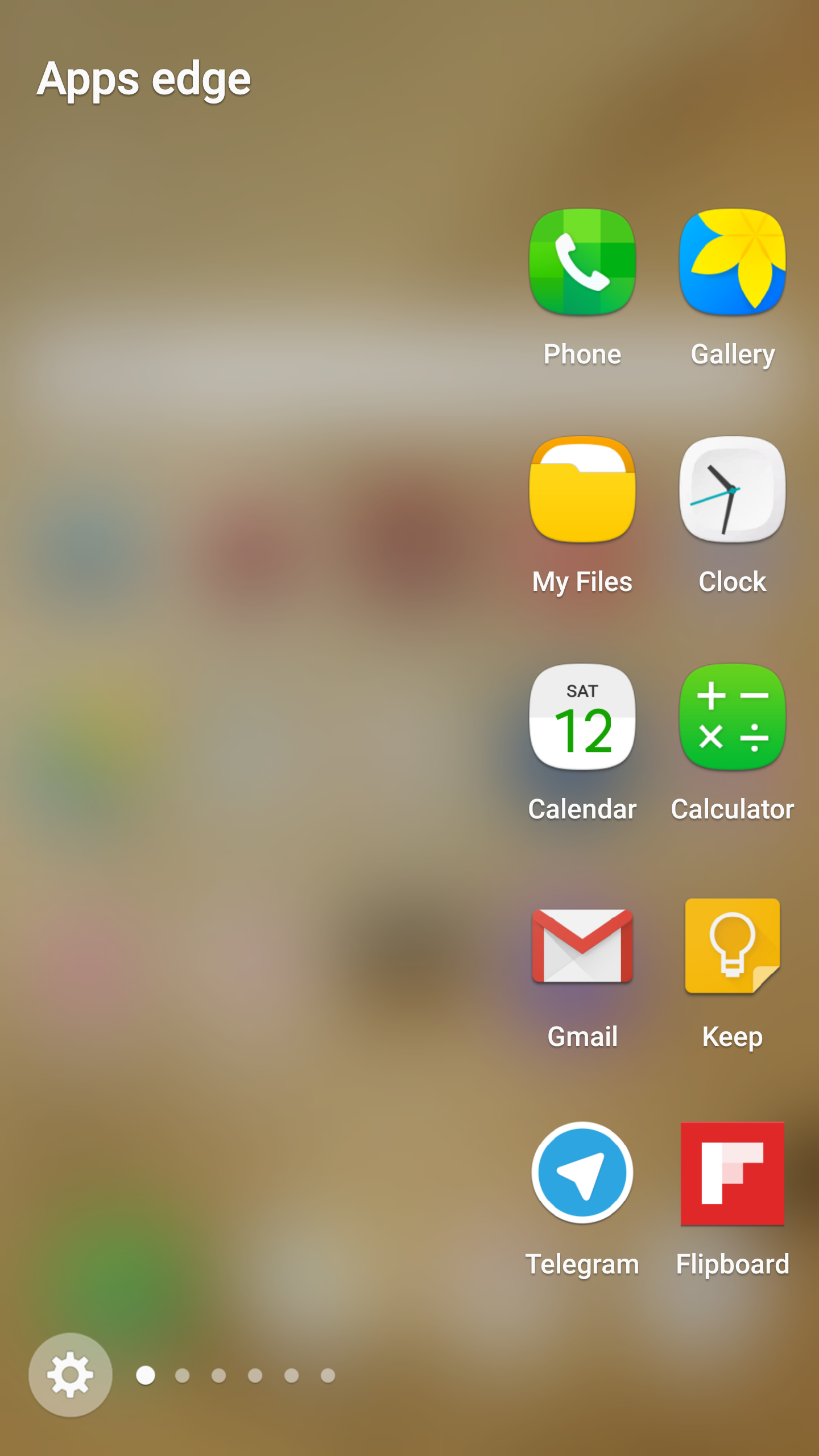The height and width of the screenshot is (1456, 819).
Task: Open edge panel settings gear
Action: point(71,1375)
